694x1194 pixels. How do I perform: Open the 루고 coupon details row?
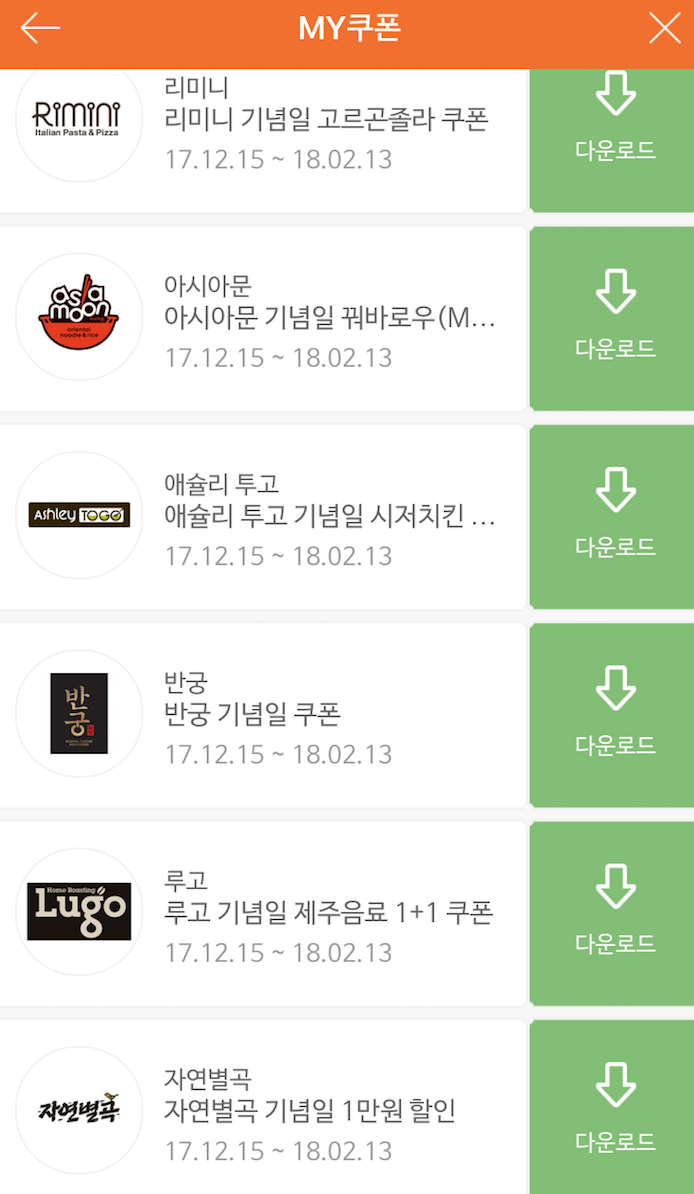click(x=264, y=913)
